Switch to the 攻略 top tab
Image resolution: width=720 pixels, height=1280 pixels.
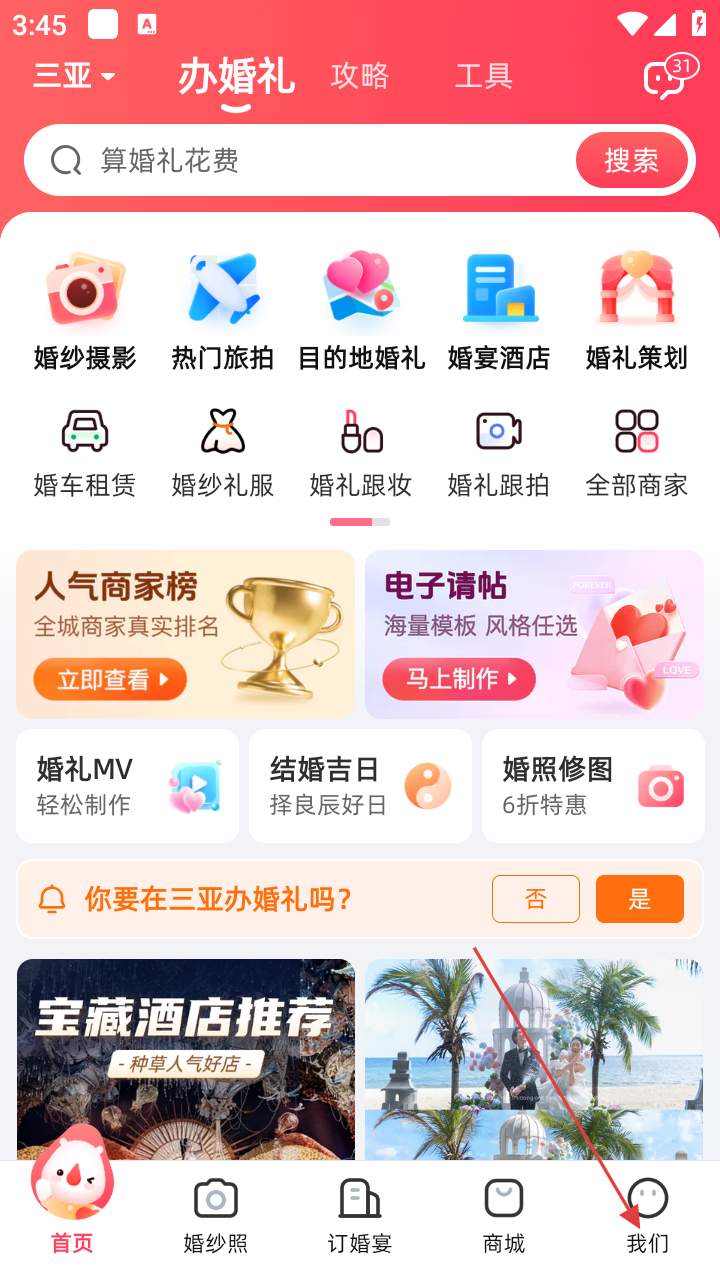(x=360, y=76)
